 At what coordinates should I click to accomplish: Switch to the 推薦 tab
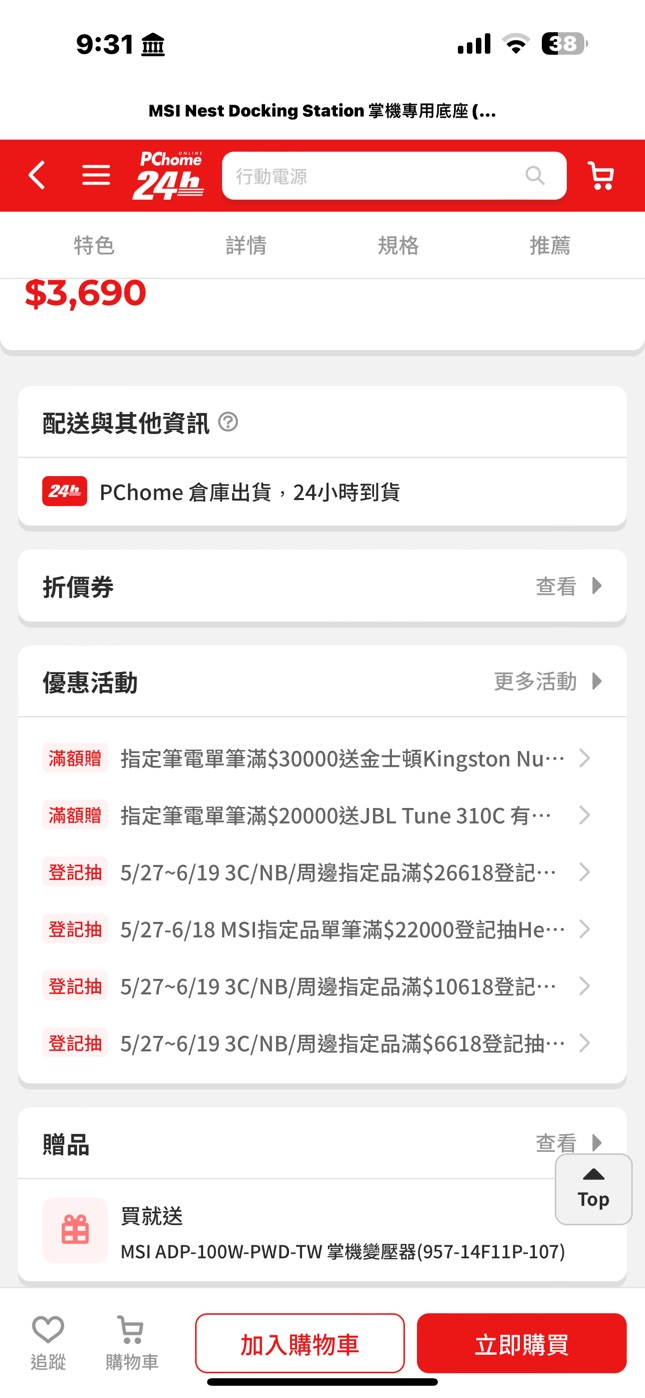point(550,246)
